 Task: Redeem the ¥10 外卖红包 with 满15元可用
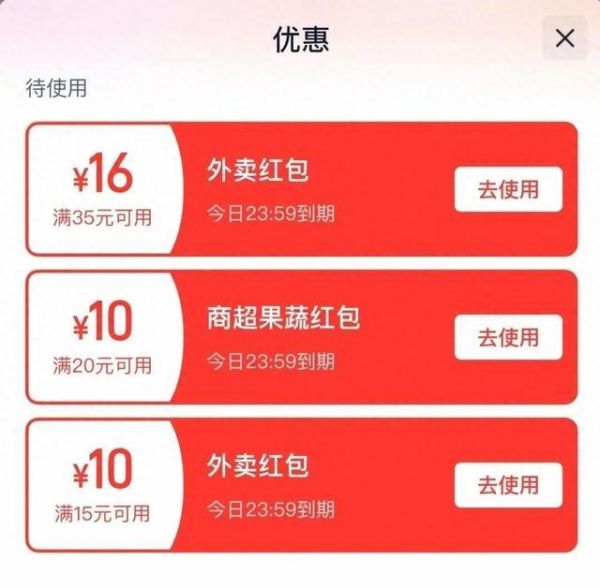pyautogui.click(x=508, y=485)
